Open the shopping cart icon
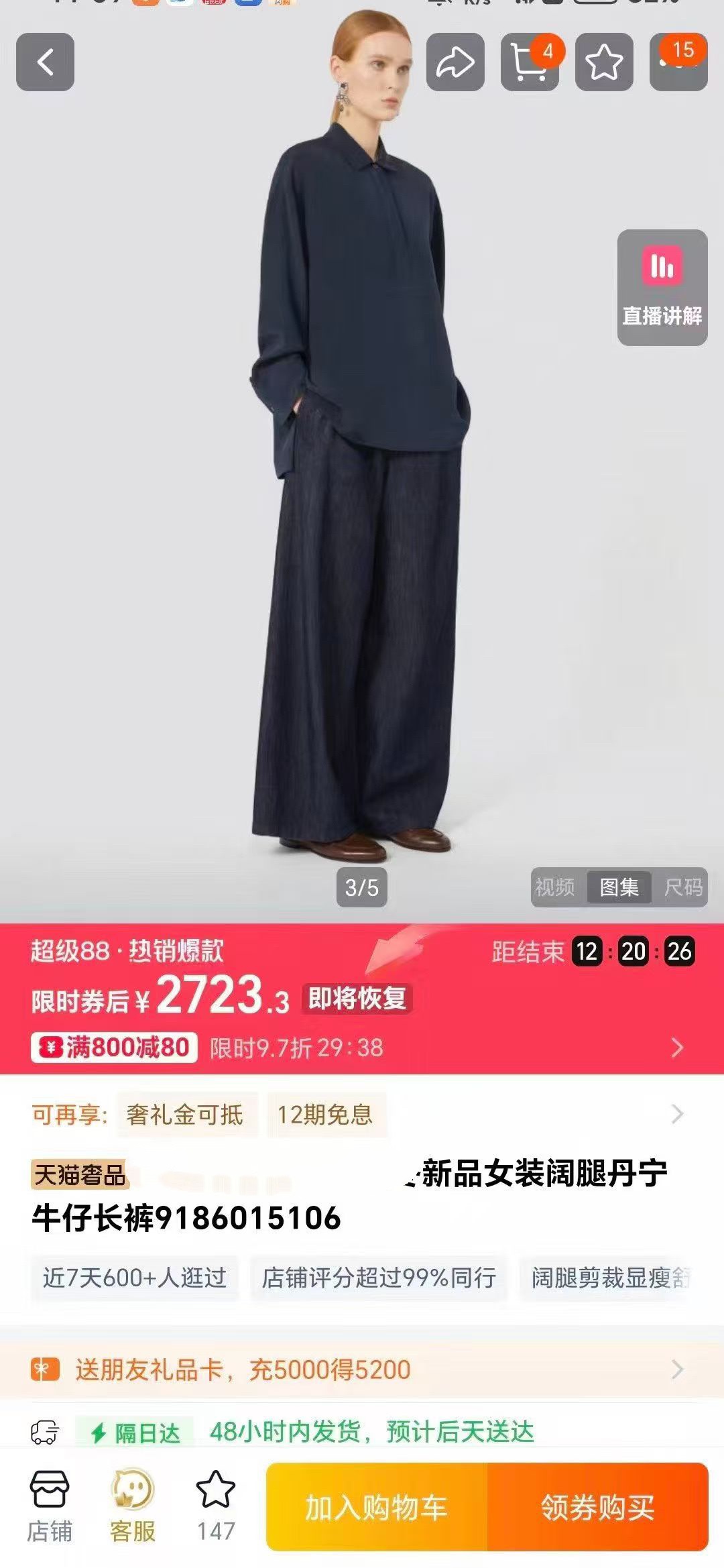 530,62
